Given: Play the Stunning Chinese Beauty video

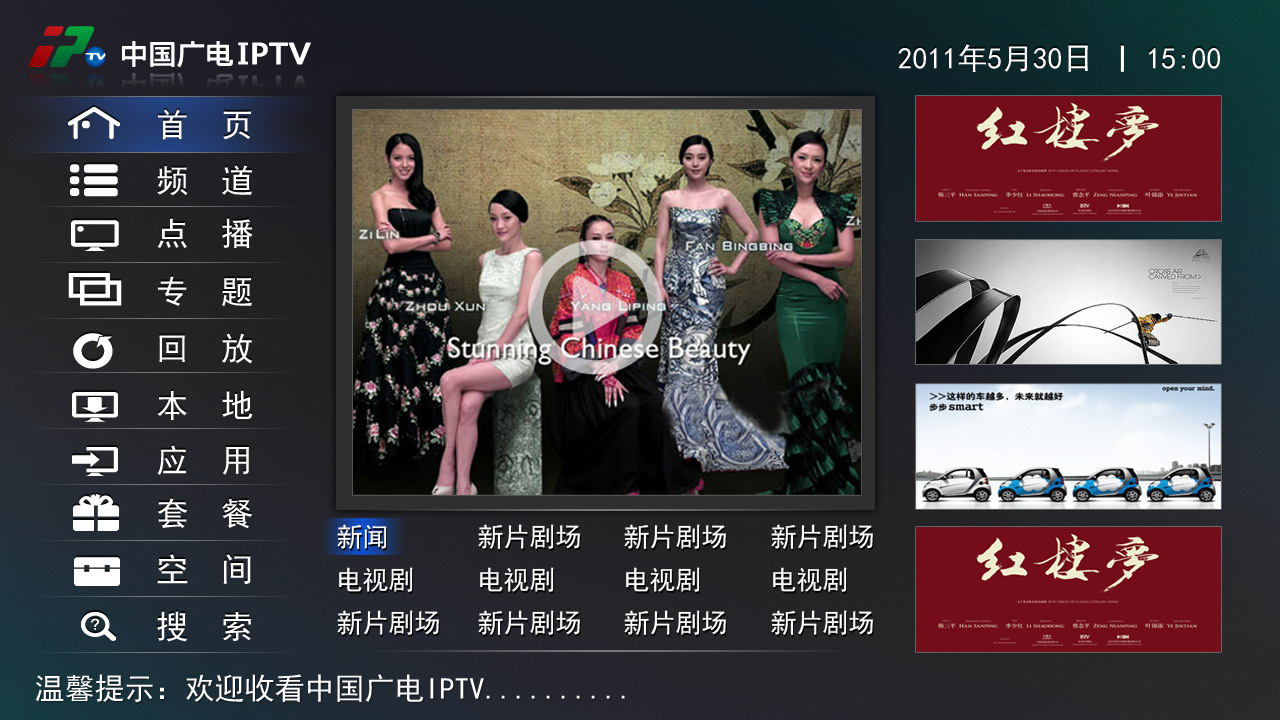Looking at the screenshot, I should pos(595,307).
